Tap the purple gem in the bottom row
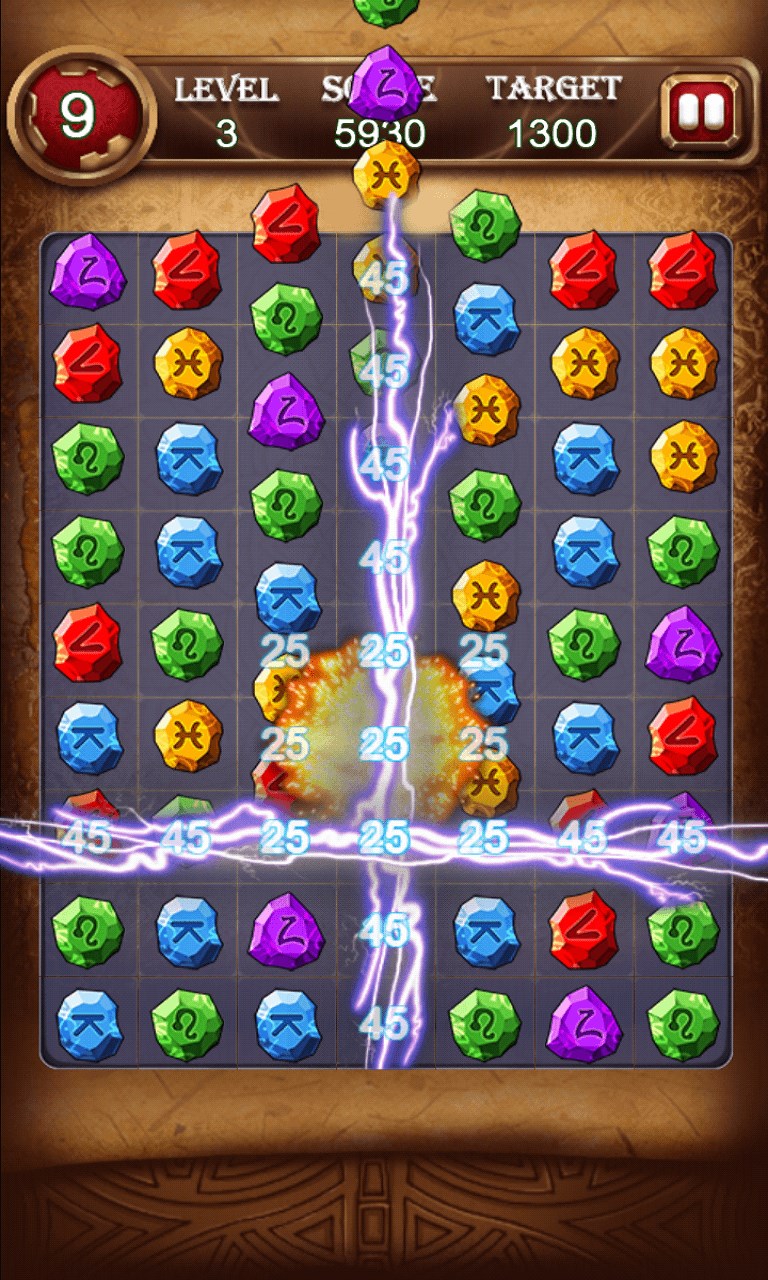 click(x=584, y=1022)
